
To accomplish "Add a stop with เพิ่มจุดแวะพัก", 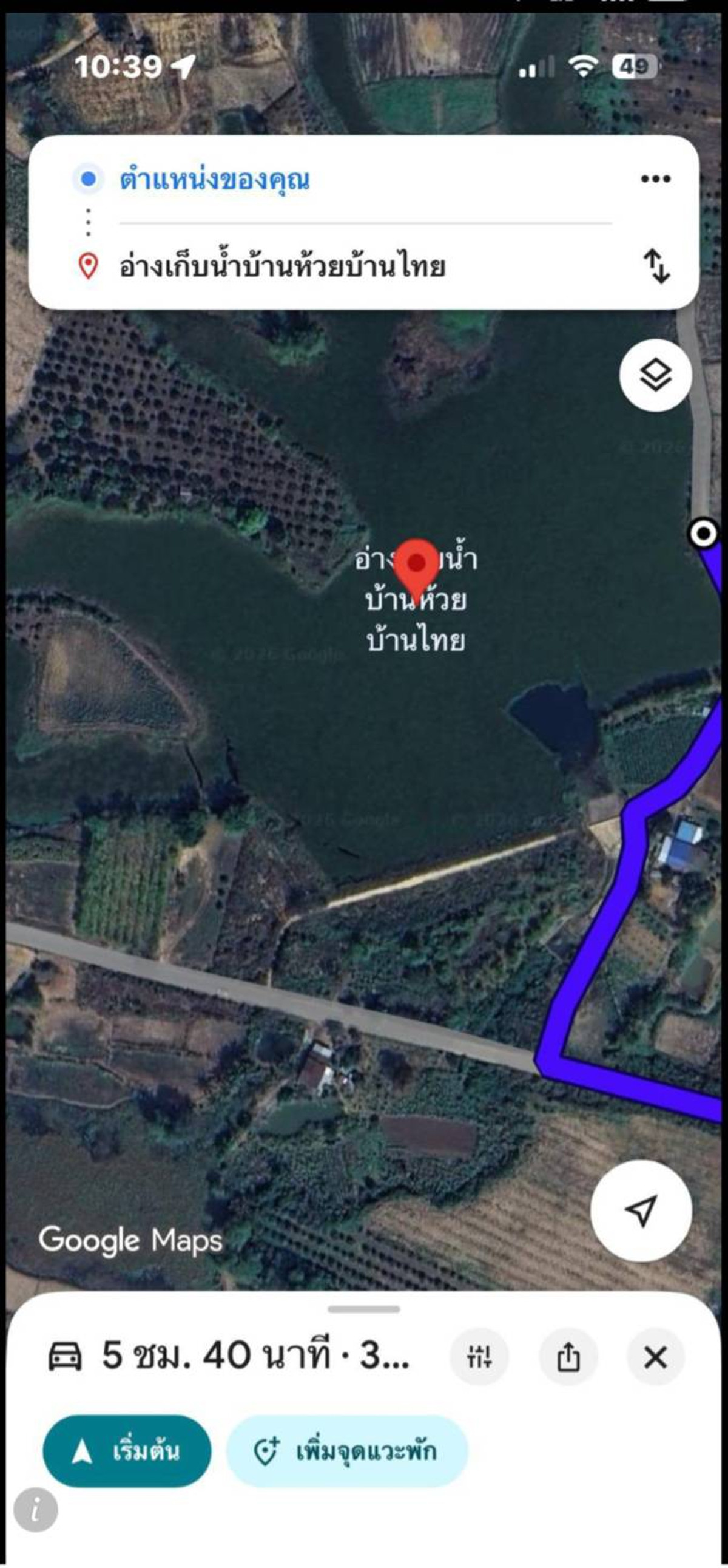I will [346, 1451].
